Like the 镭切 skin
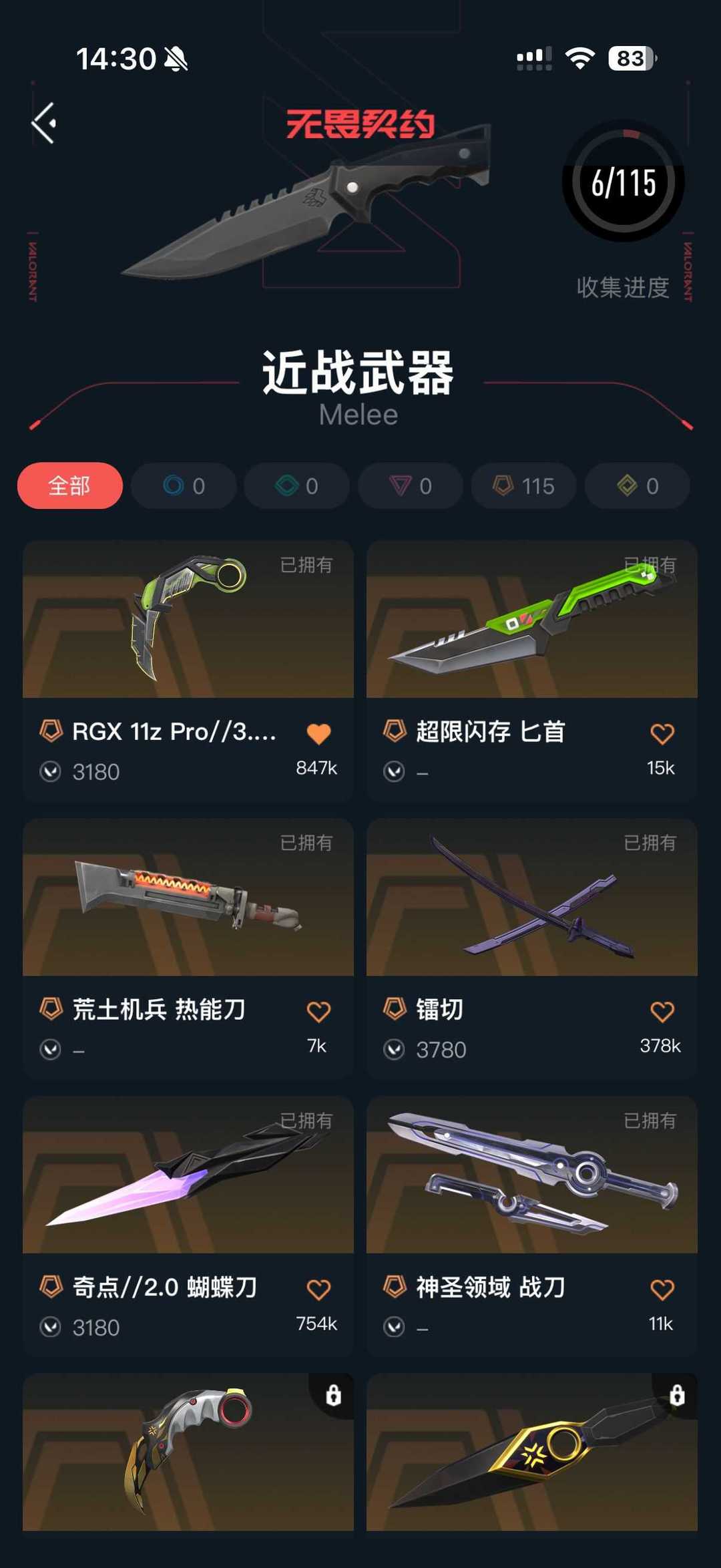Image resolution: width=721 pixels, height=1568 pixels. click(662, 1011)
